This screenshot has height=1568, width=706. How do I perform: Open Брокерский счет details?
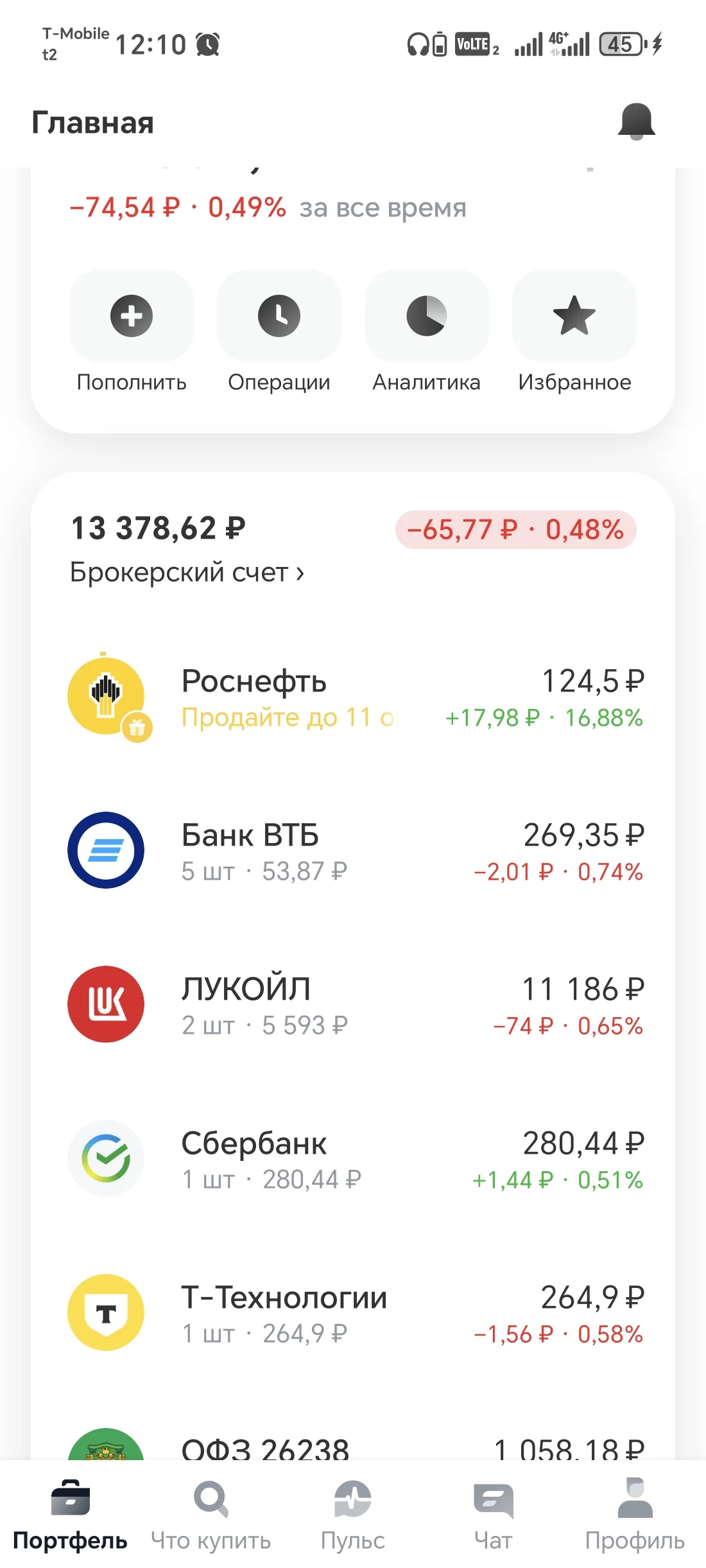coord(187,572)
